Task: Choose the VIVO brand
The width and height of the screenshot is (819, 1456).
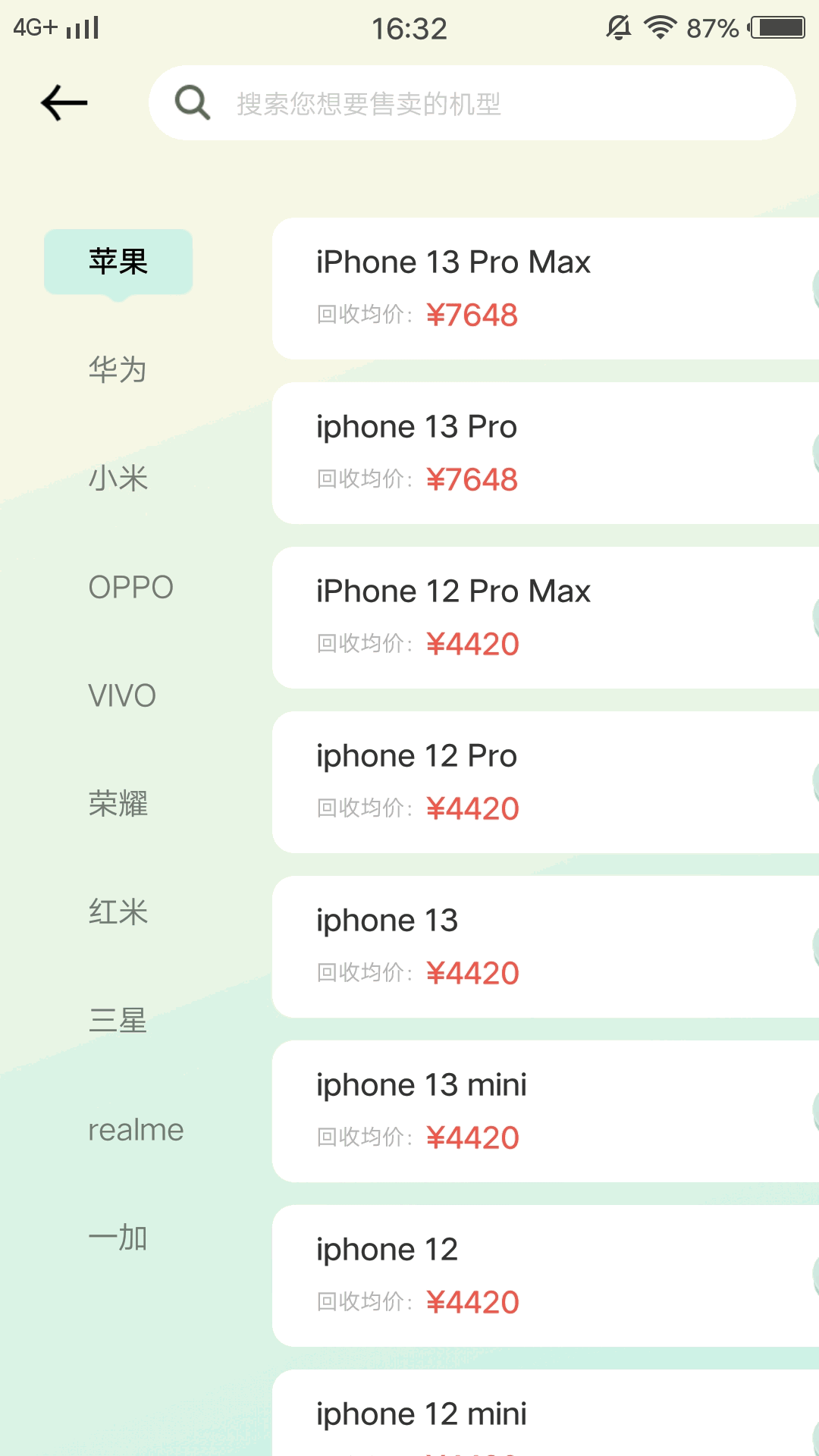Action: point(122,695)
